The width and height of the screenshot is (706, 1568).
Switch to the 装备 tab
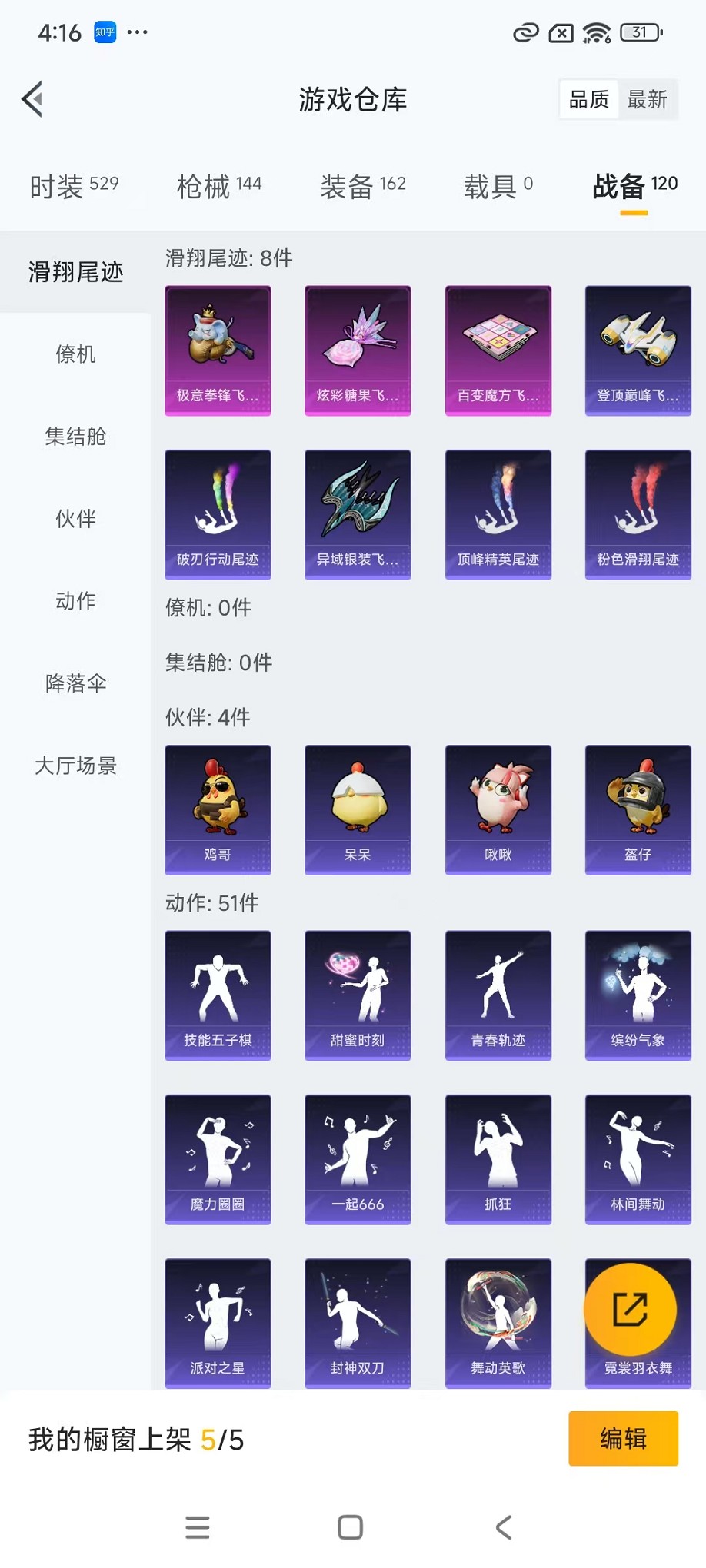click(362, 186)
